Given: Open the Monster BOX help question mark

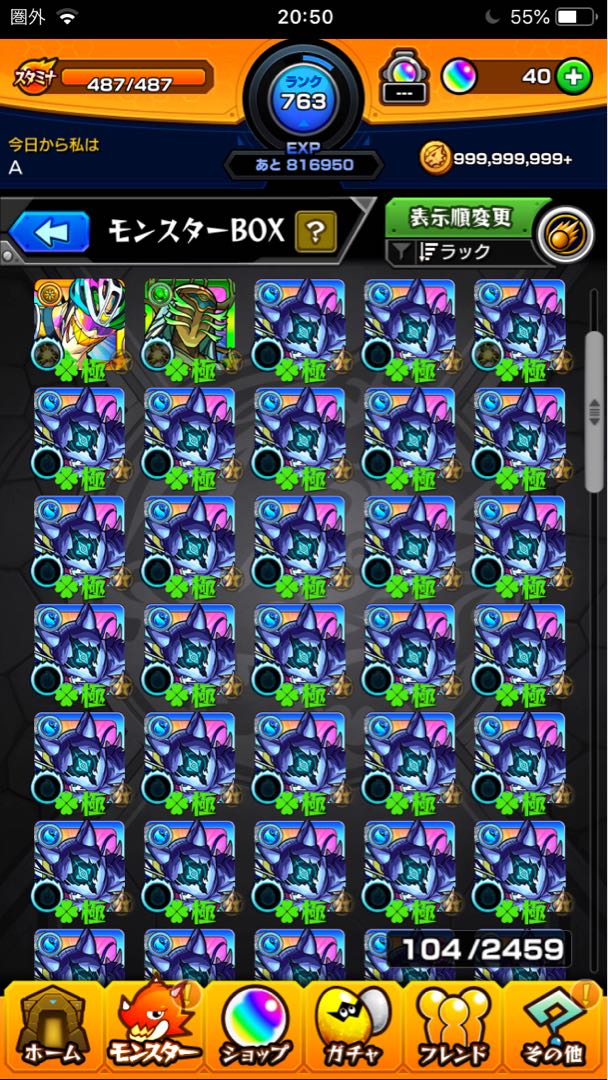Looking at the screenshot, I should (316, 232).
